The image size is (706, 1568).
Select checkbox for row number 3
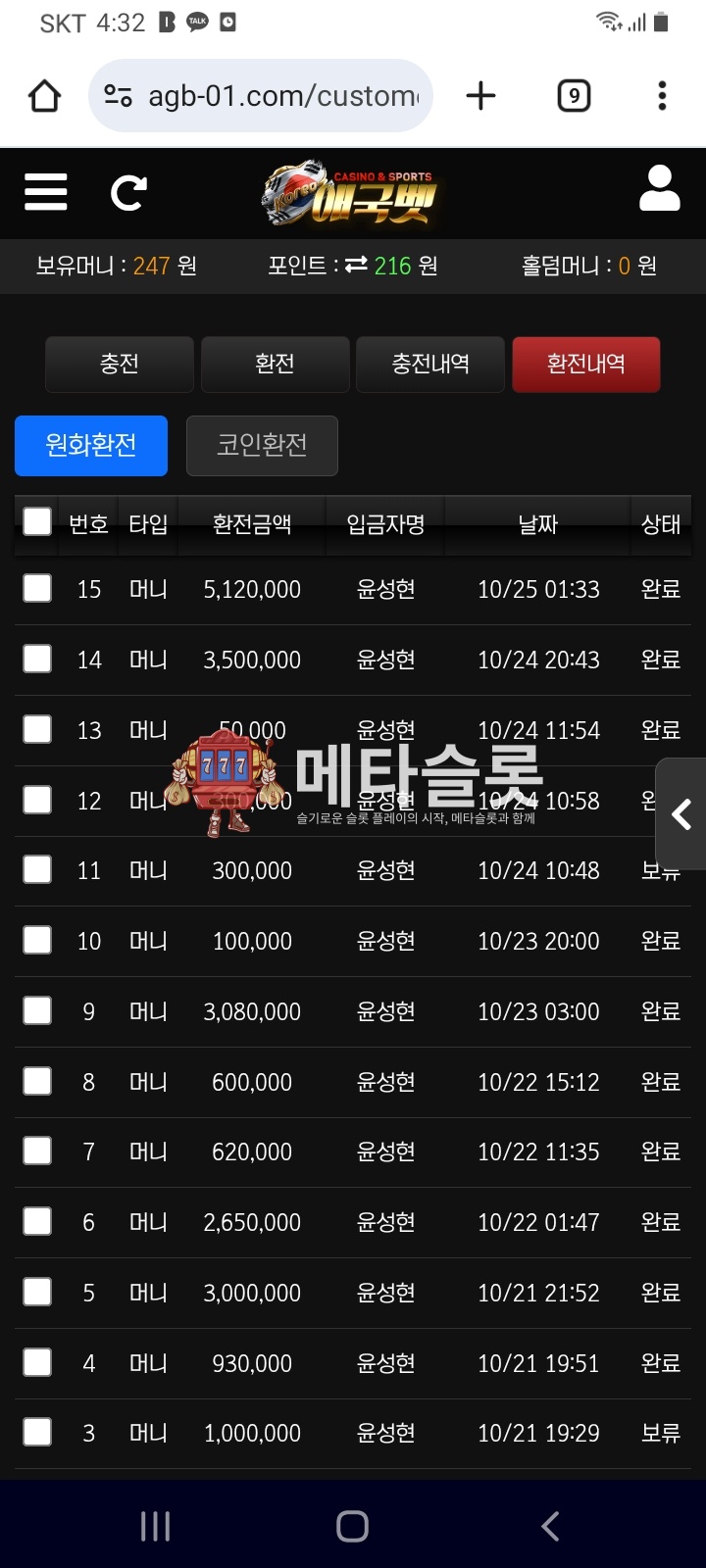pyautogui.click(x=37, y=1432)
